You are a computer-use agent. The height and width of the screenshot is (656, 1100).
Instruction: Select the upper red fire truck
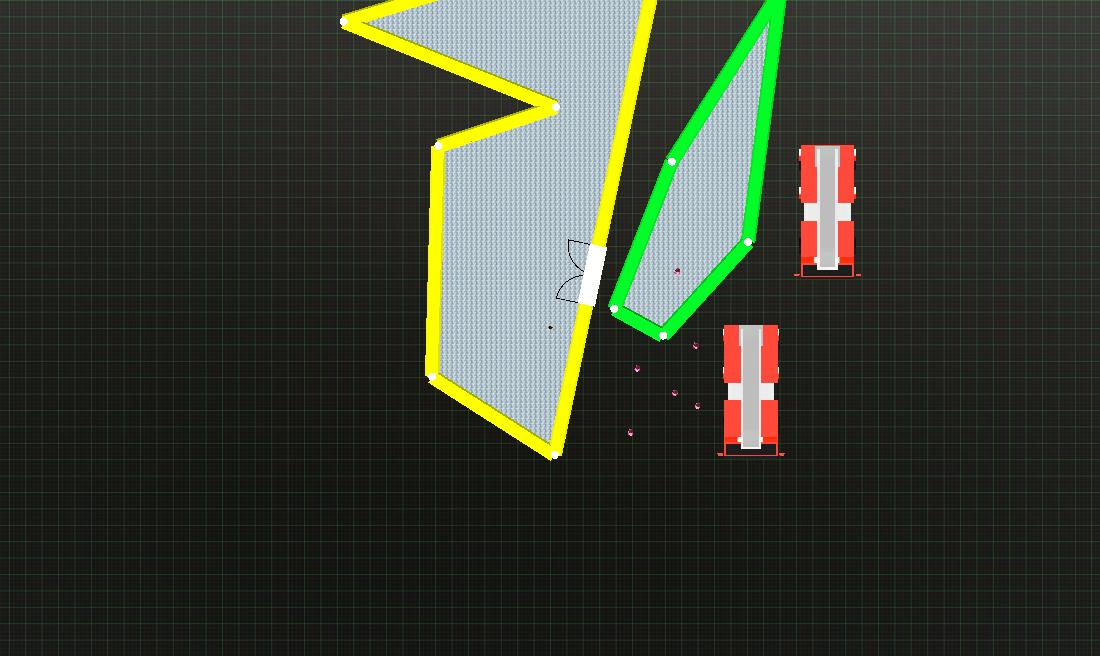pos(827,208)
